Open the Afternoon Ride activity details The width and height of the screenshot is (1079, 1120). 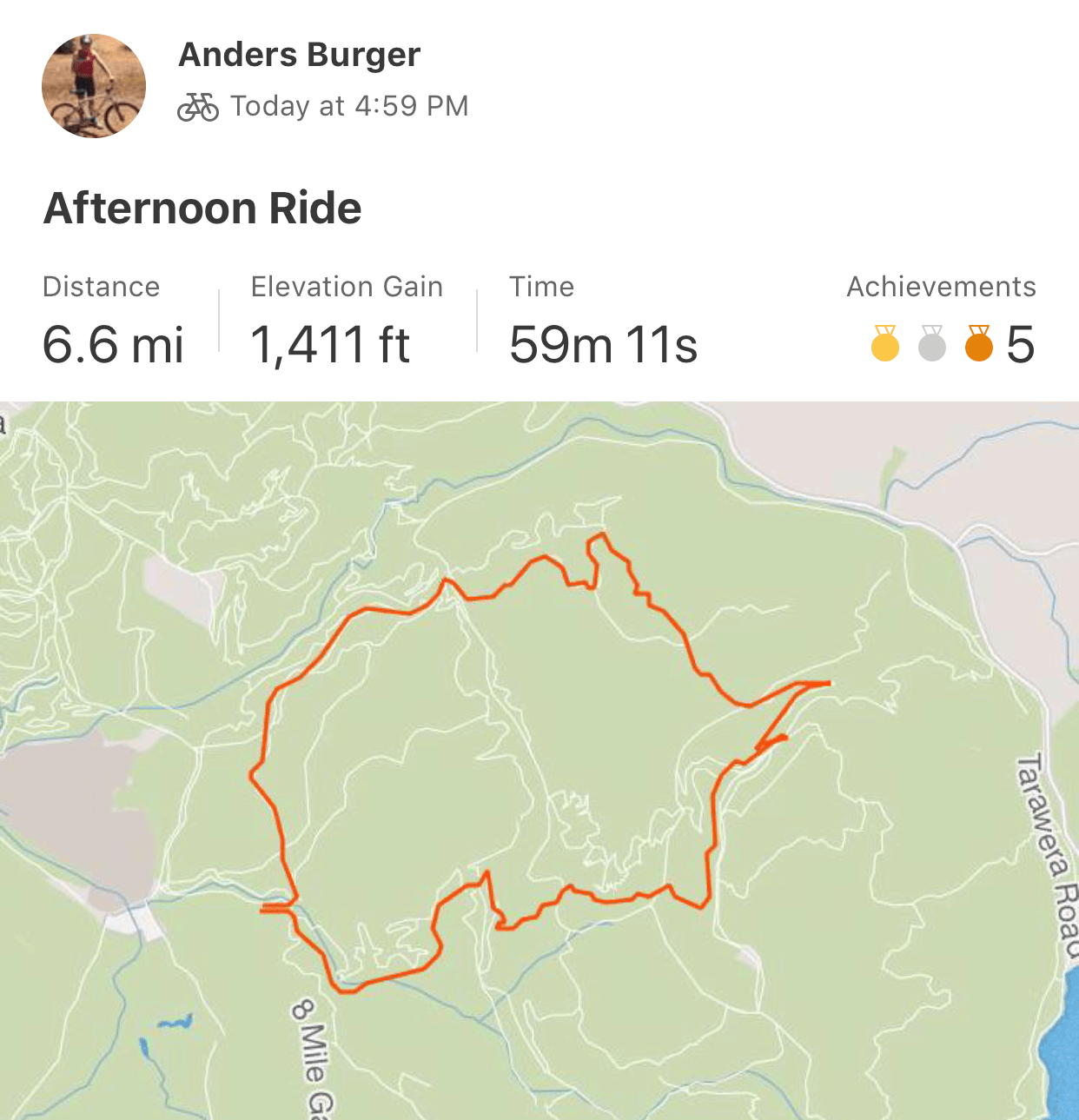point(202,209)
